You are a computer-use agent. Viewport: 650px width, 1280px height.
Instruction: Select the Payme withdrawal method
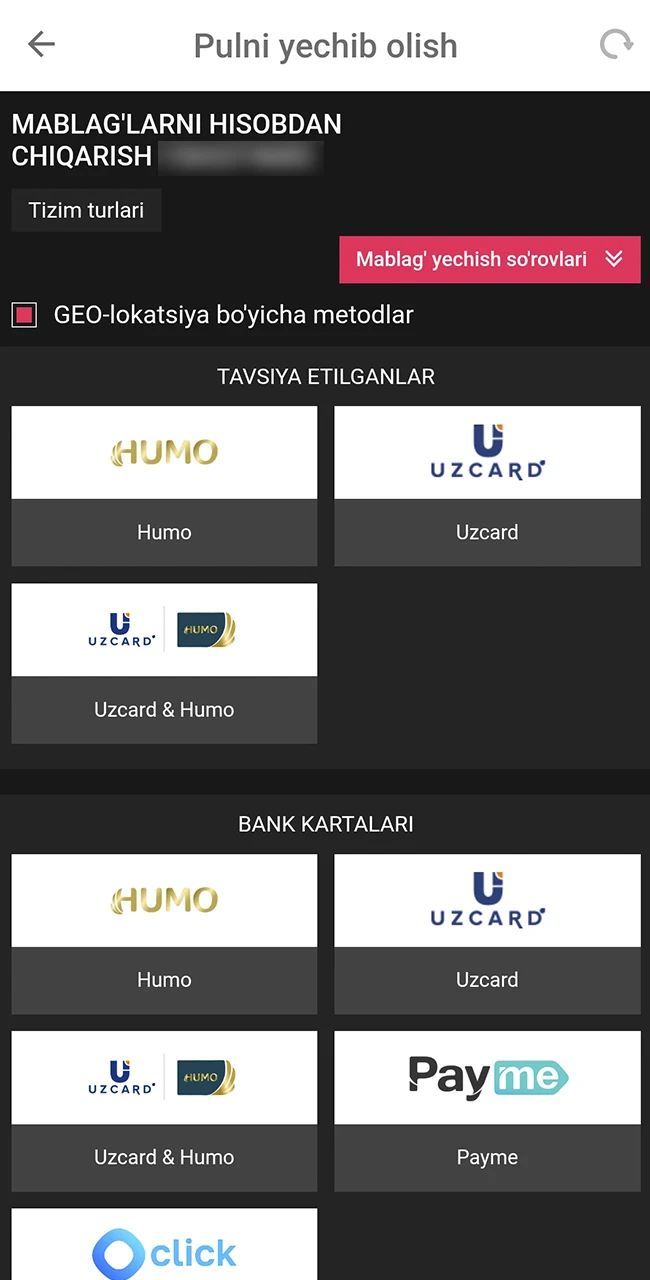[487, 1110]
